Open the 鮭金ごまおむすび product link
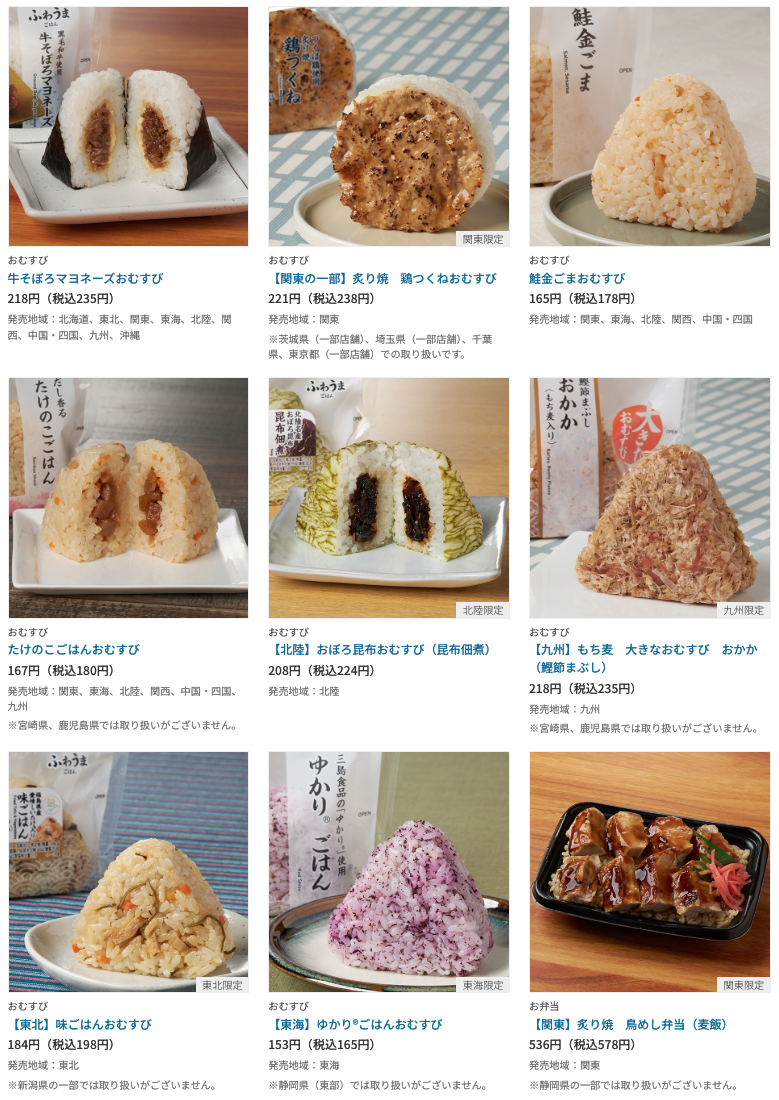 (x=577, y=279)
